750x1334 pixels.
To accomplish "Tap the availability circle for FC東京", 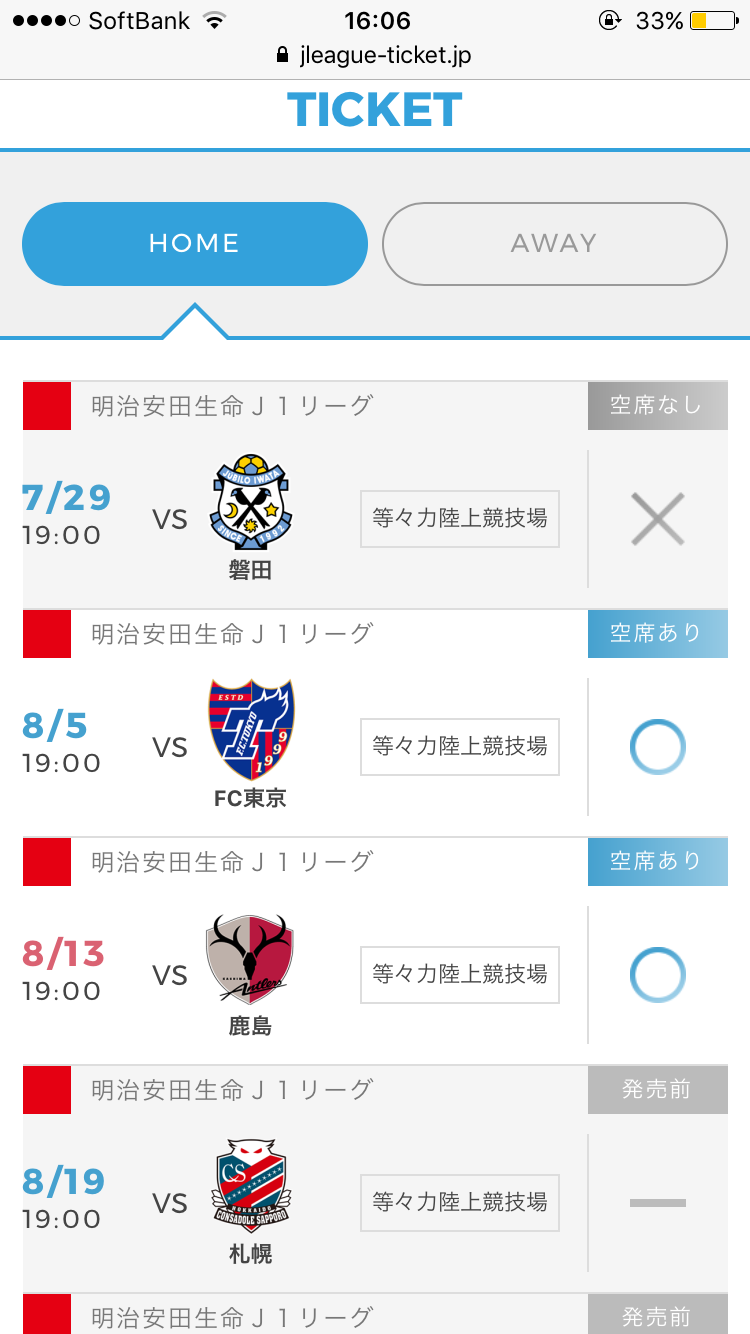I will click(x=658, y=747).
